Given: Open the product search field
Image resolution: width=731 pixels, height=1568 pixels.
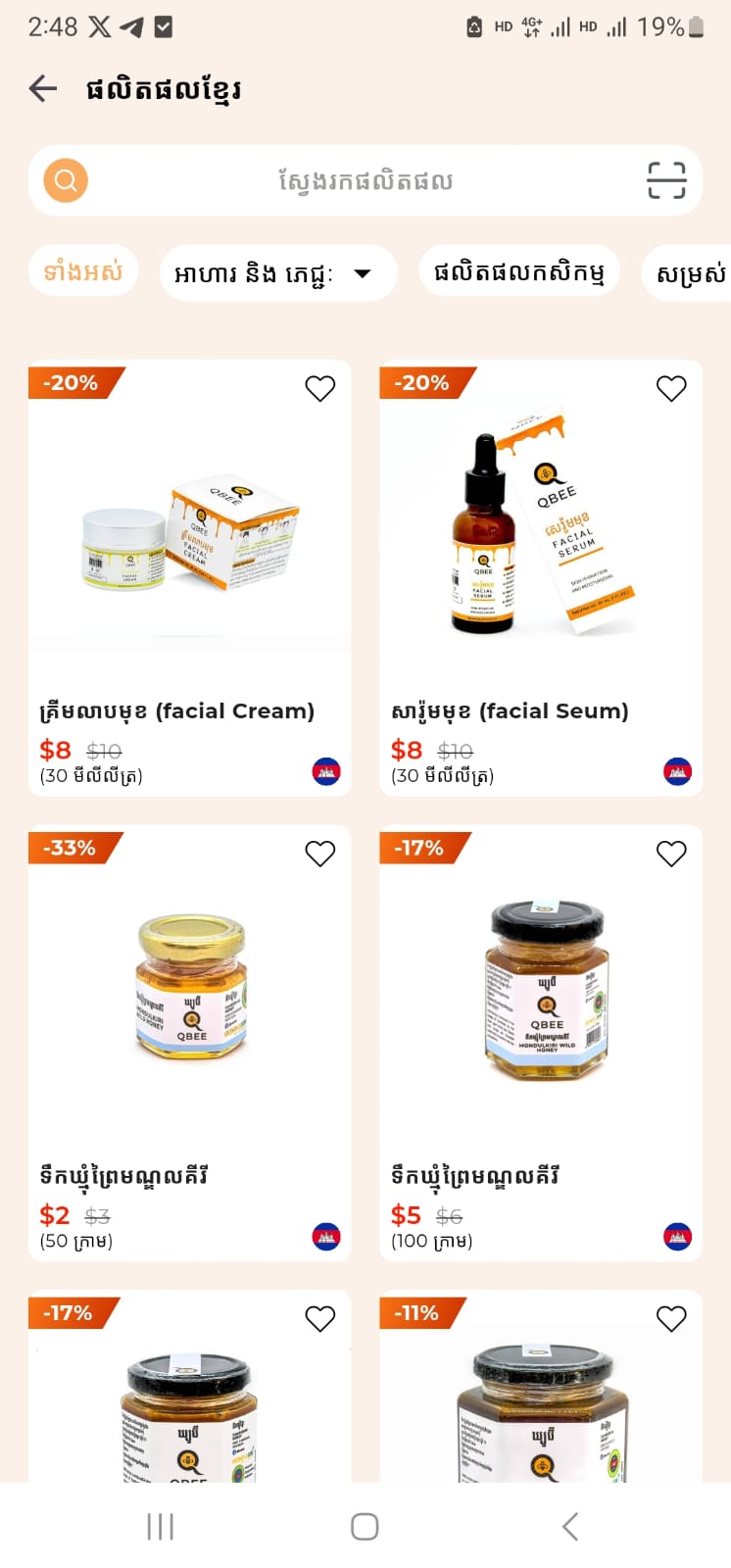Looking at the screenshot, I should click(x=365, y=180).
